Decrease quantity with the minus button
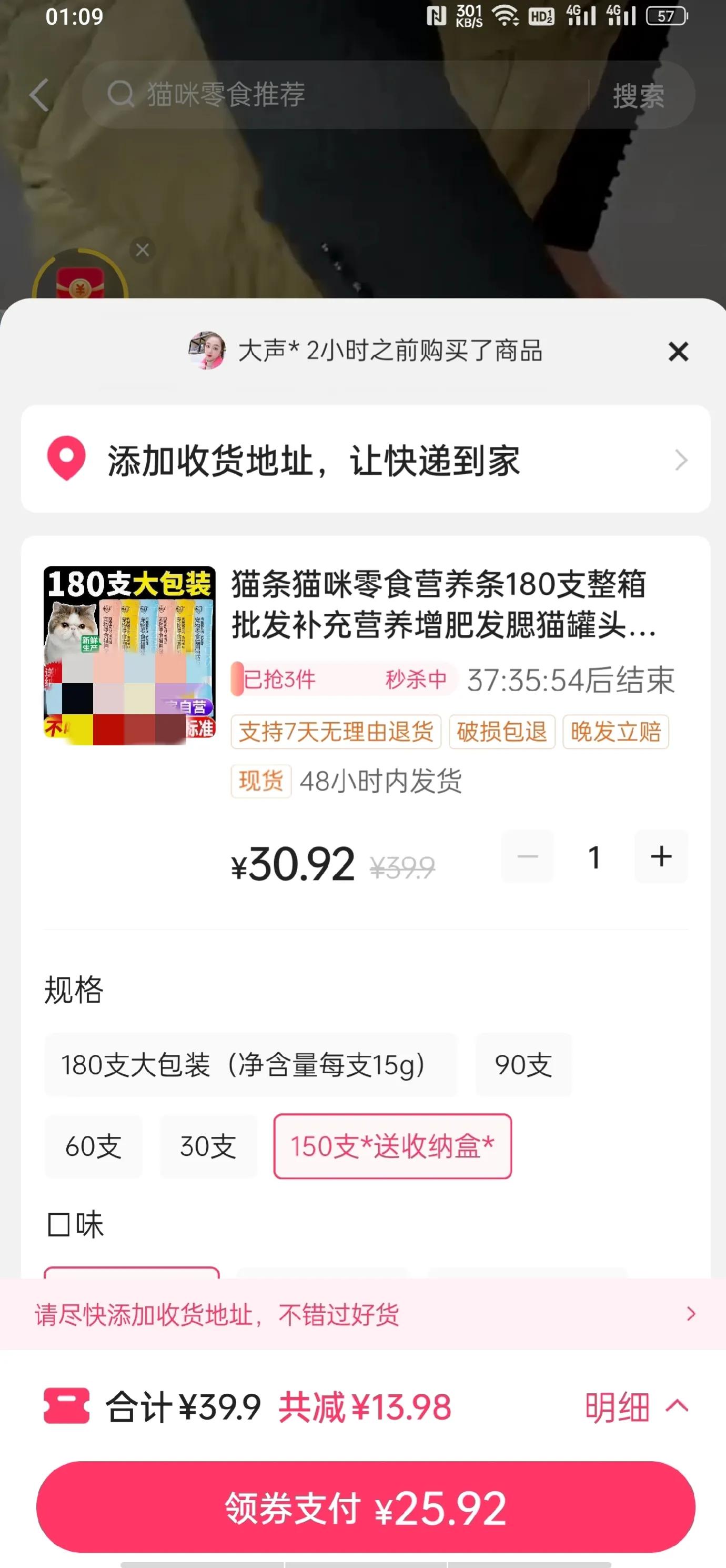 coord(527,856)
